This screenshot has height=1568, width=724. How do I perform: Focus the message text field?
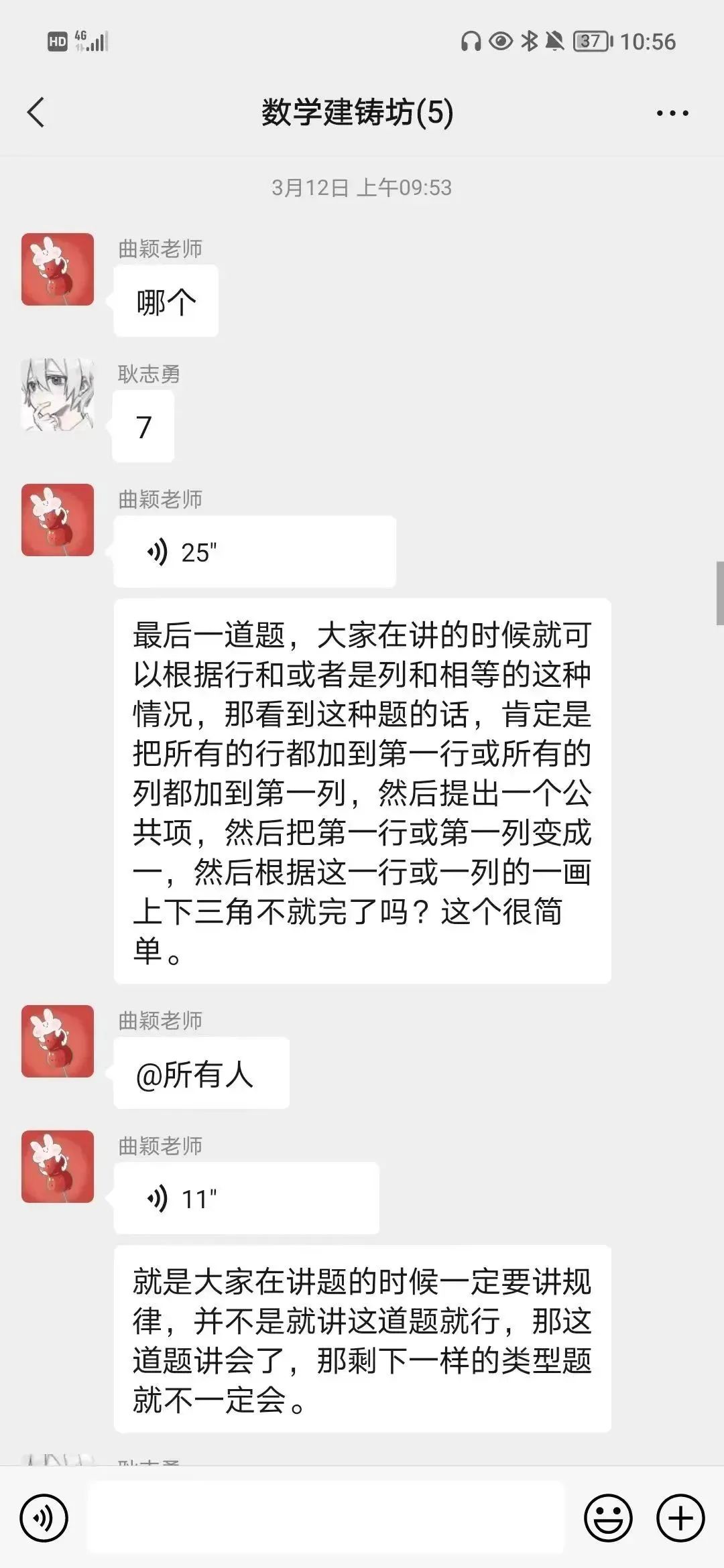point(326,1518)
